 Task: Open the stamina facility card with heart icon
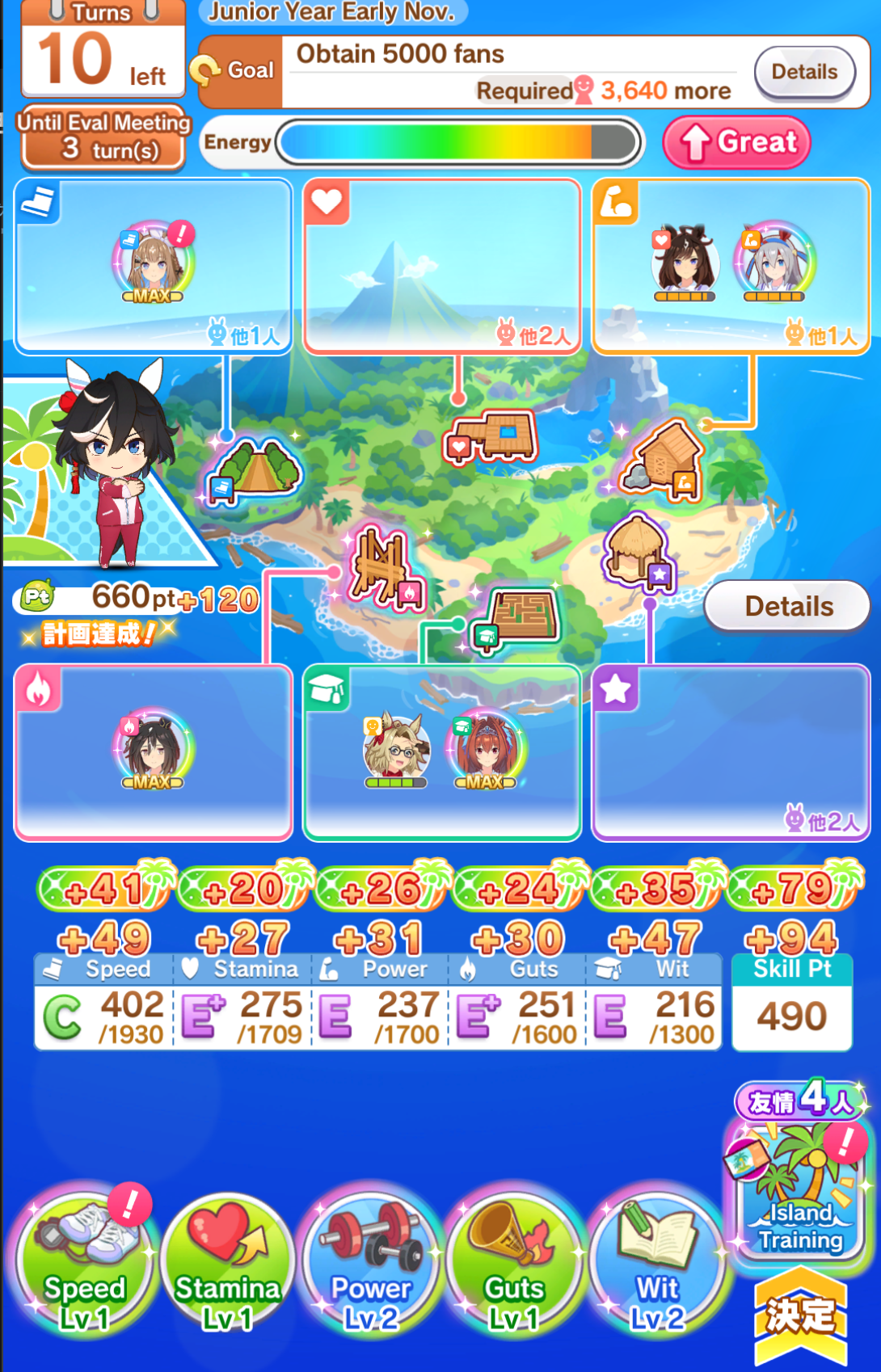[x=442, y=267]
